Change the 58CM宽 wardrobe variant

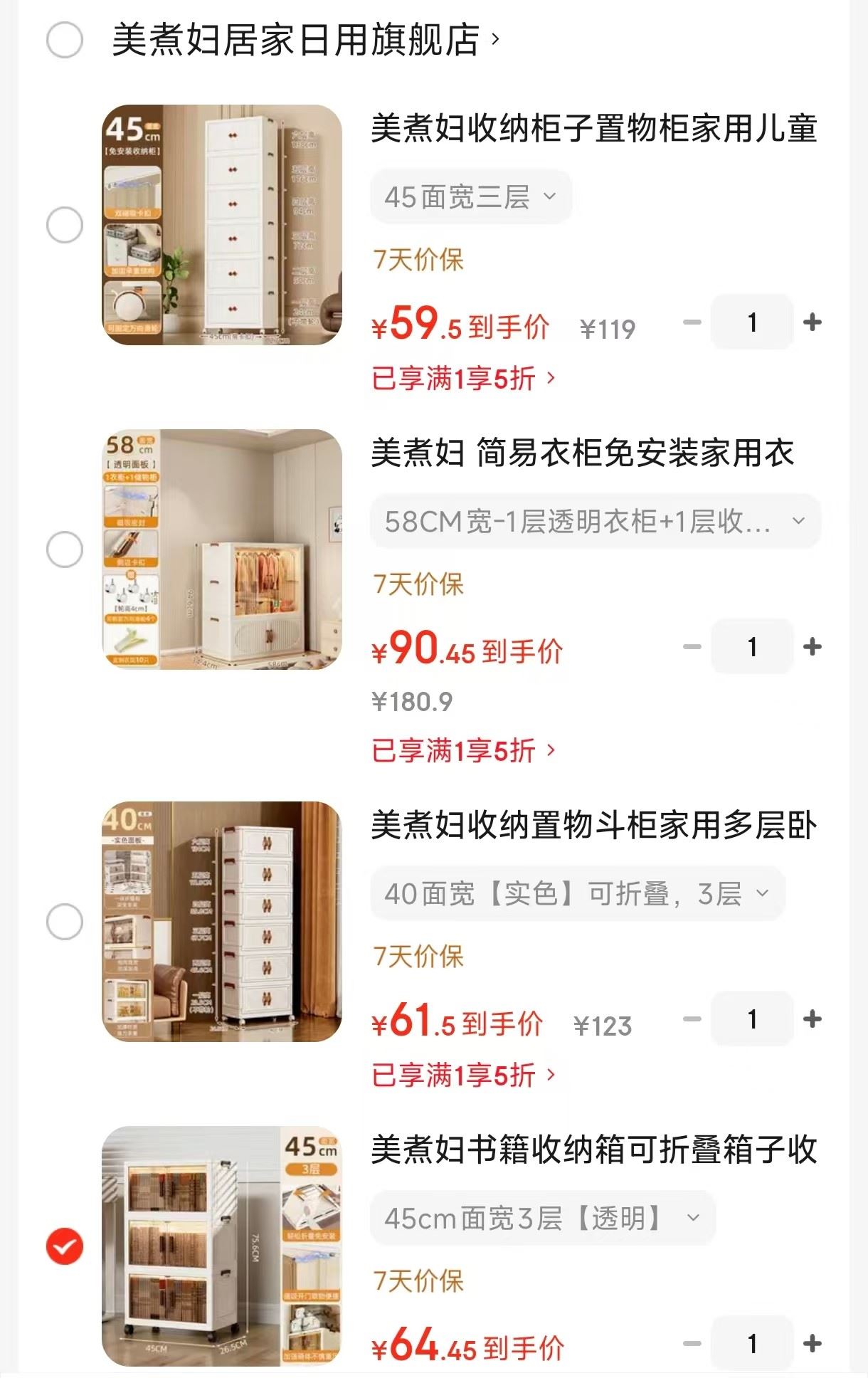click(595, 522)
